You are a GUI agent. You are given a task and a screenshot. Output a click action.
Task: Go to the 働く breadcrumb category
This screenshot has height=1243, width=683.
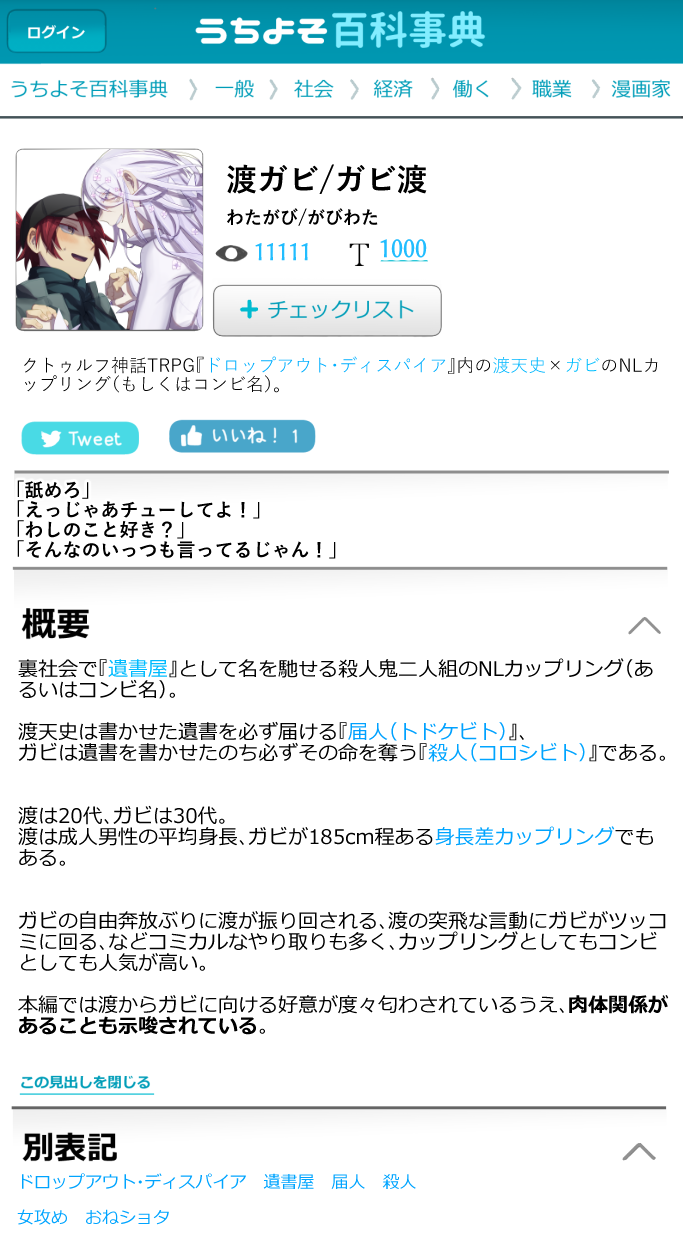[472, 89]
